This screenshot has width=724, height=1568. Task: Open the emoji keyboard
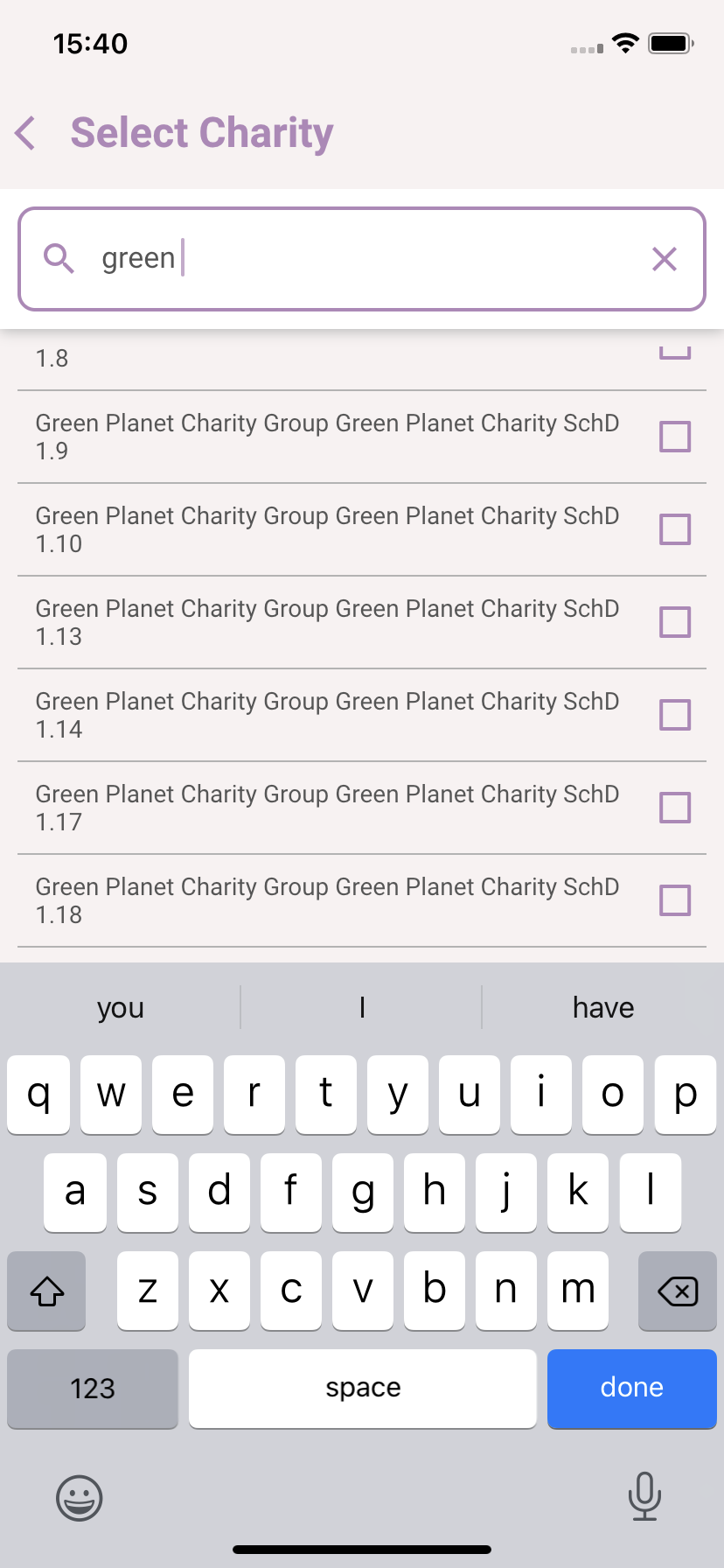click(80, 1498)
